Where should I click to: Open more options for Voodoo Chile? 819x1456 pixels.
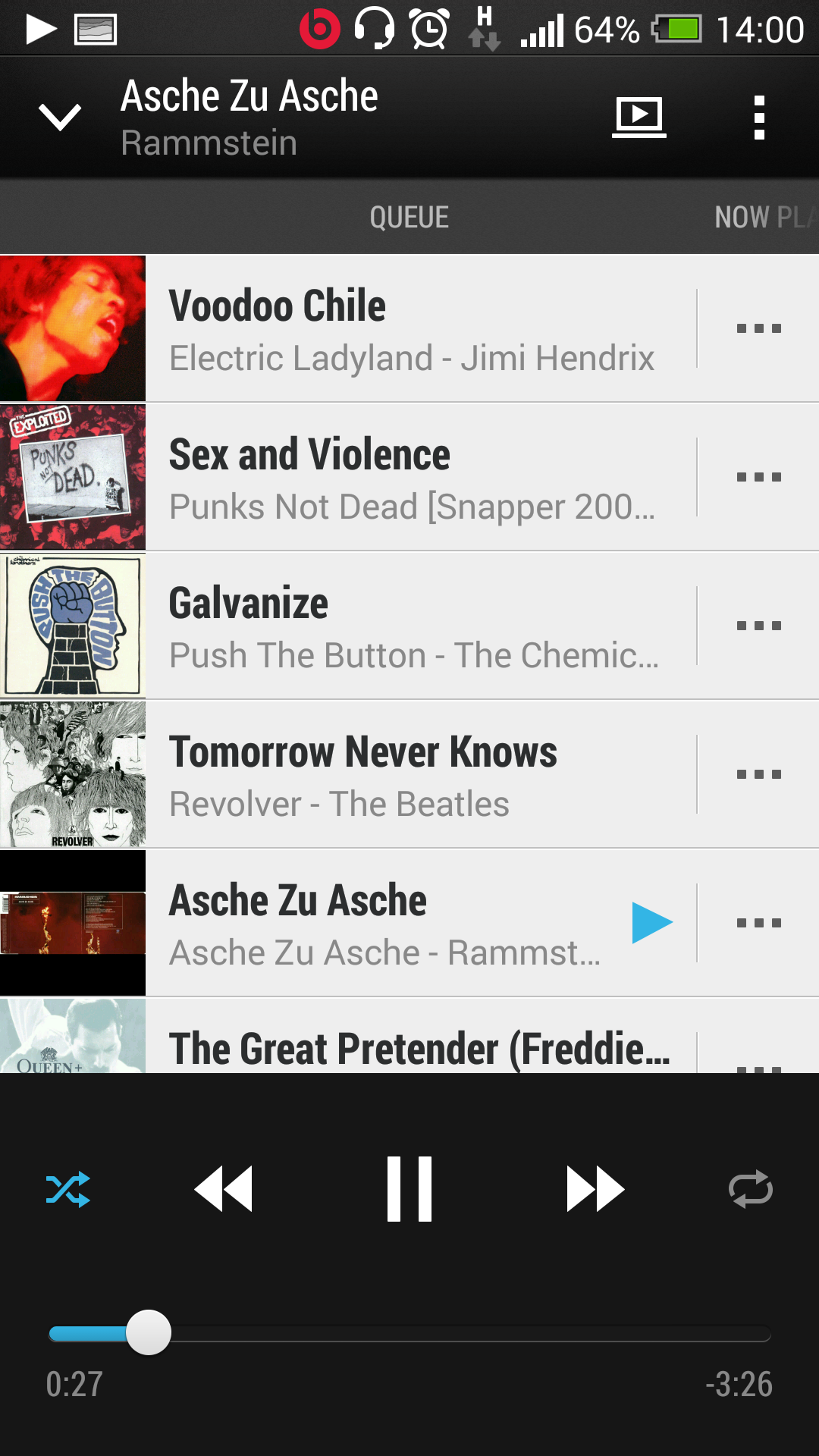[x=759, y=328]
